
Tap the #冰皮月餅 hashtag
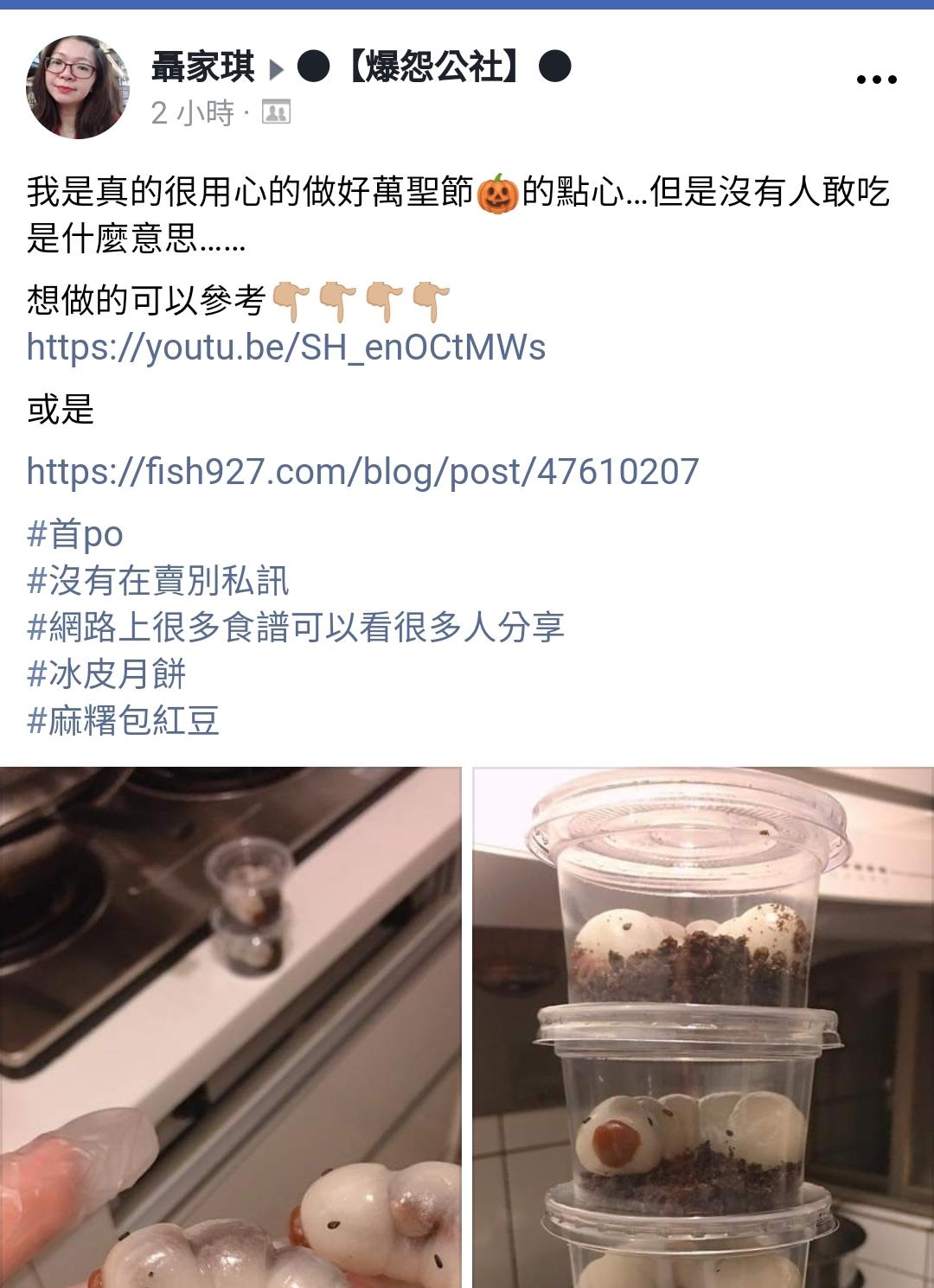point(106,674)
